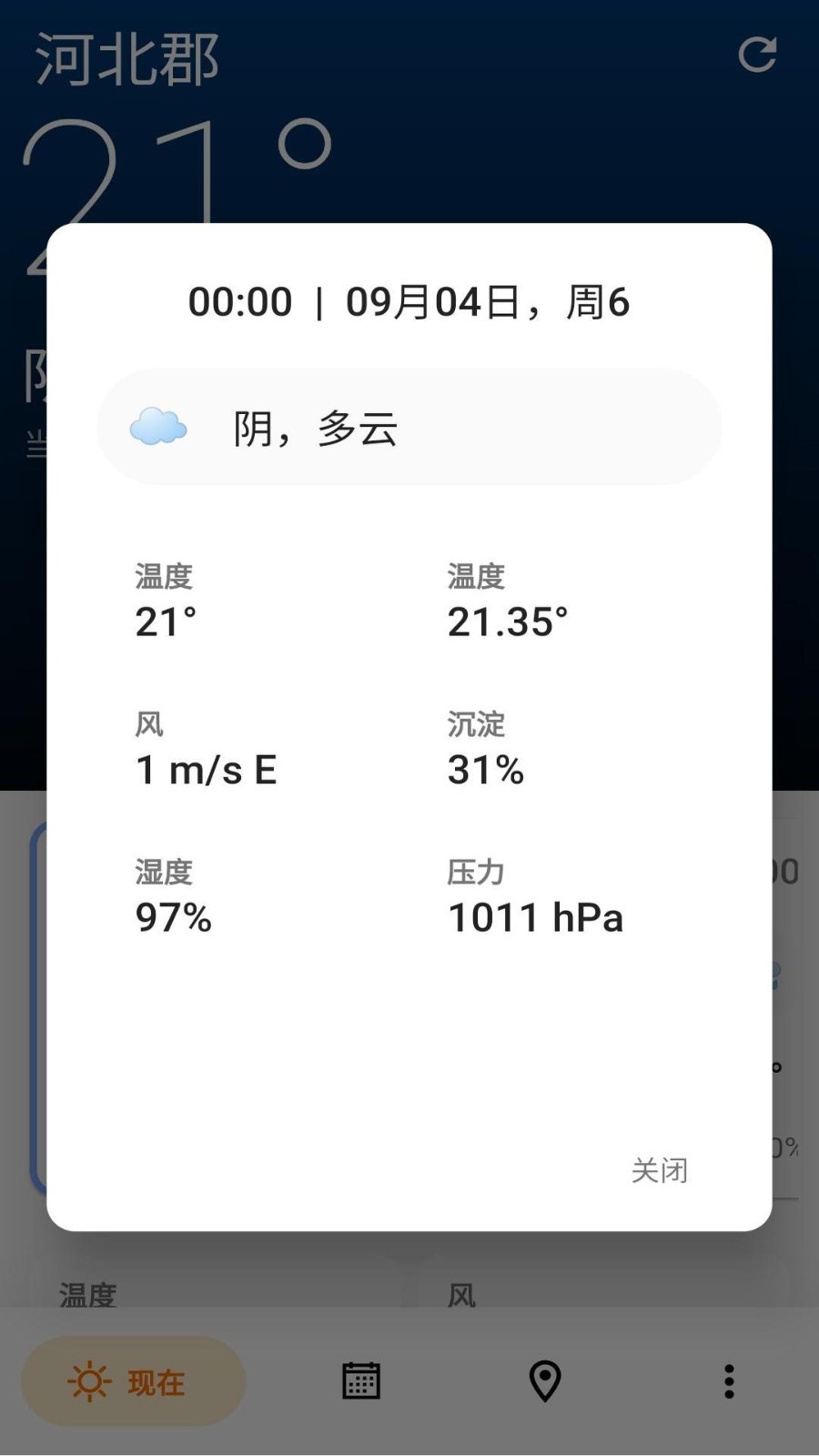
Task: Open the location pin tab
Action: [x=545, y=1381]
